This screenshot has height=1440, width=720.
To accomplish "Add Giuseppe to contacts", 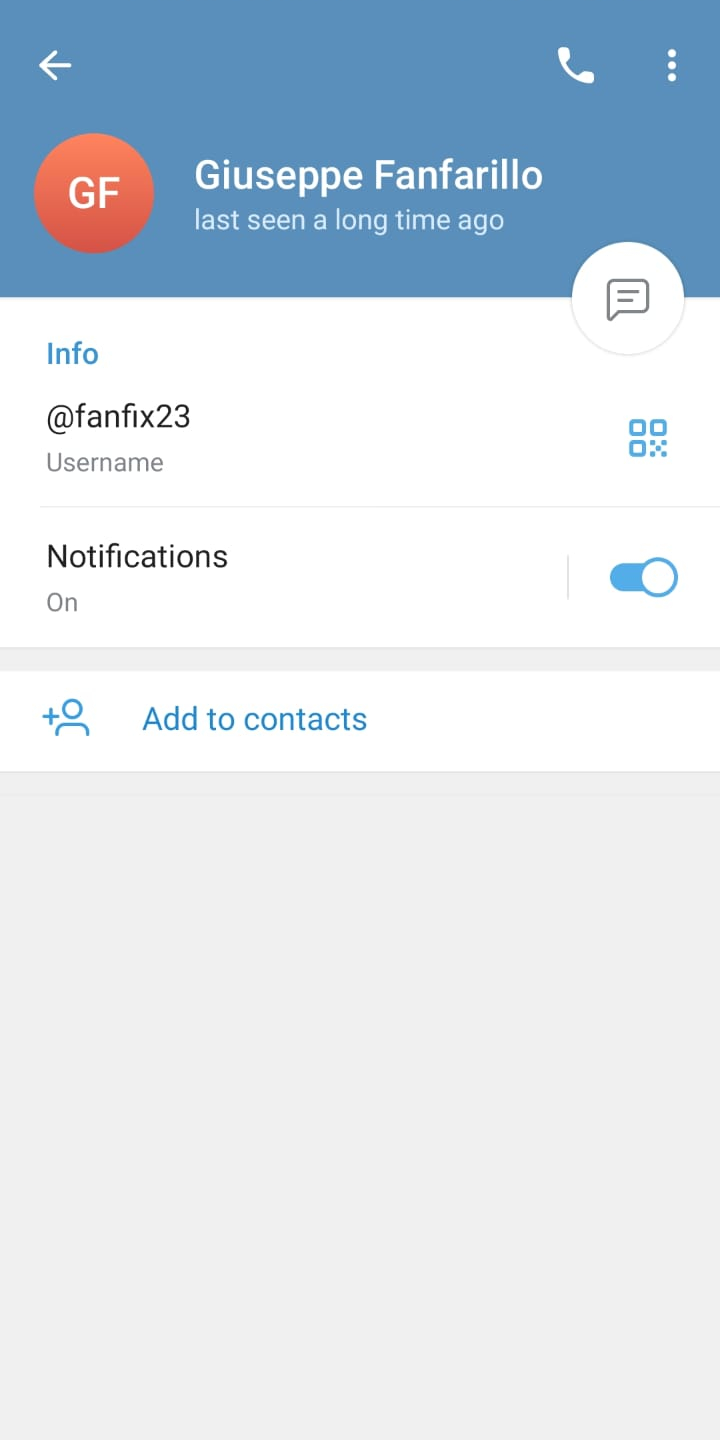I will [360, 720].
